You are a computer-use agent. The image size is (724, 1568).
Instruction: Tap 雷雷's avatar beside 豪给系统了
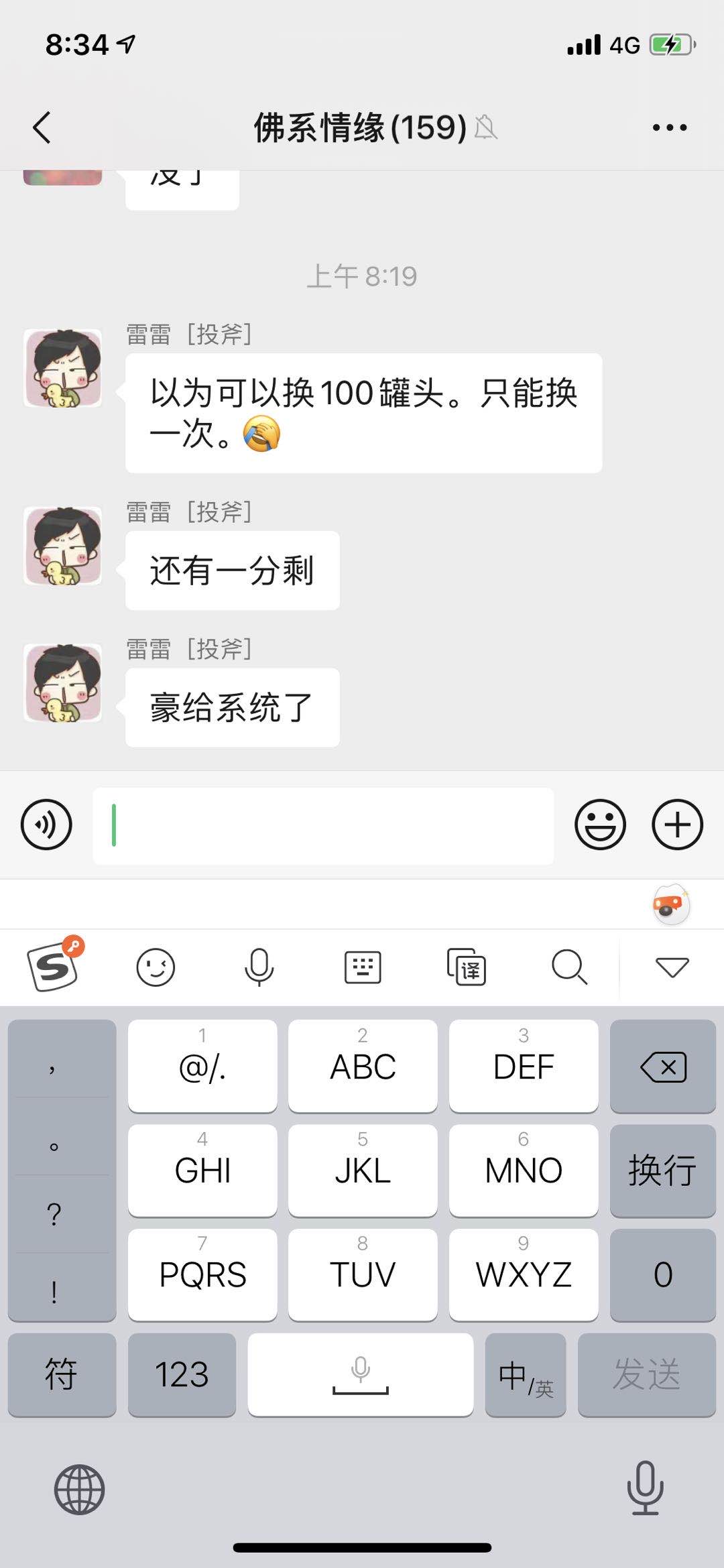pos(63,683)
